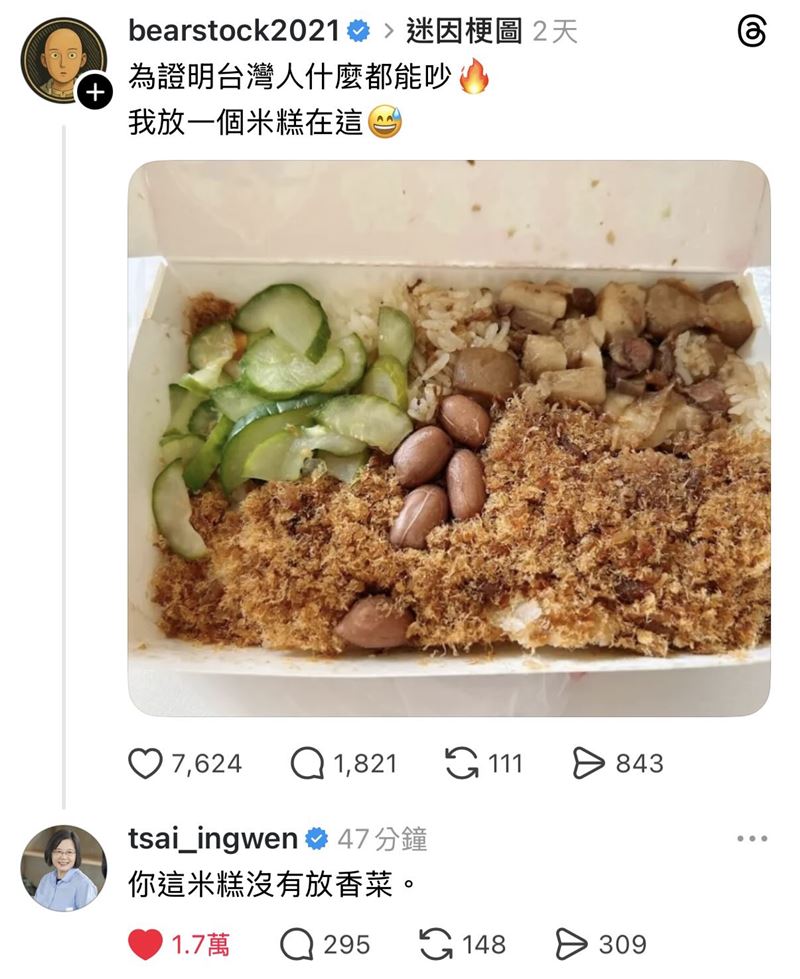This screenshot has width=800, height=979.
Task: Open bearstock2021's profile username
Action: click(234, 31)
